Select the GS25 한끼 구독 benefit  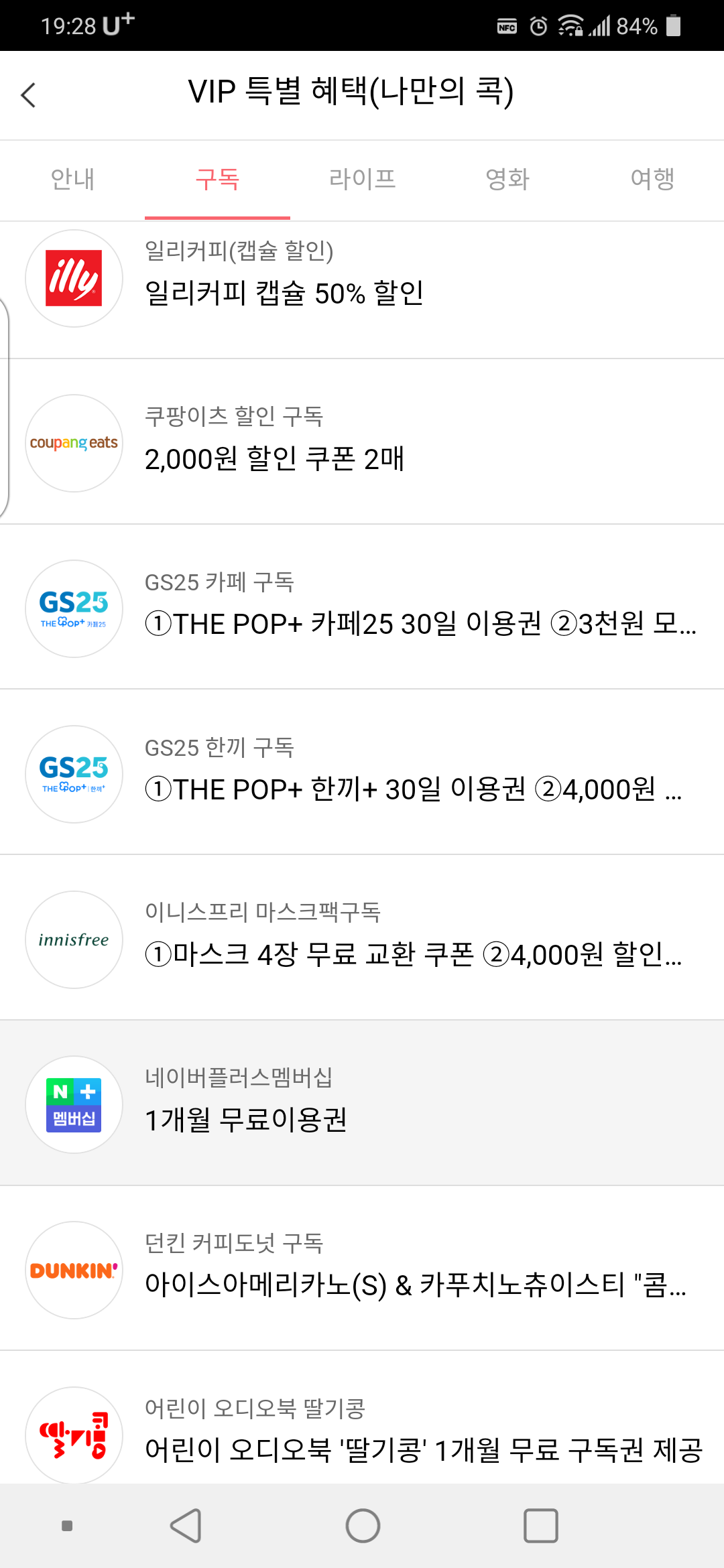point(362,773)
